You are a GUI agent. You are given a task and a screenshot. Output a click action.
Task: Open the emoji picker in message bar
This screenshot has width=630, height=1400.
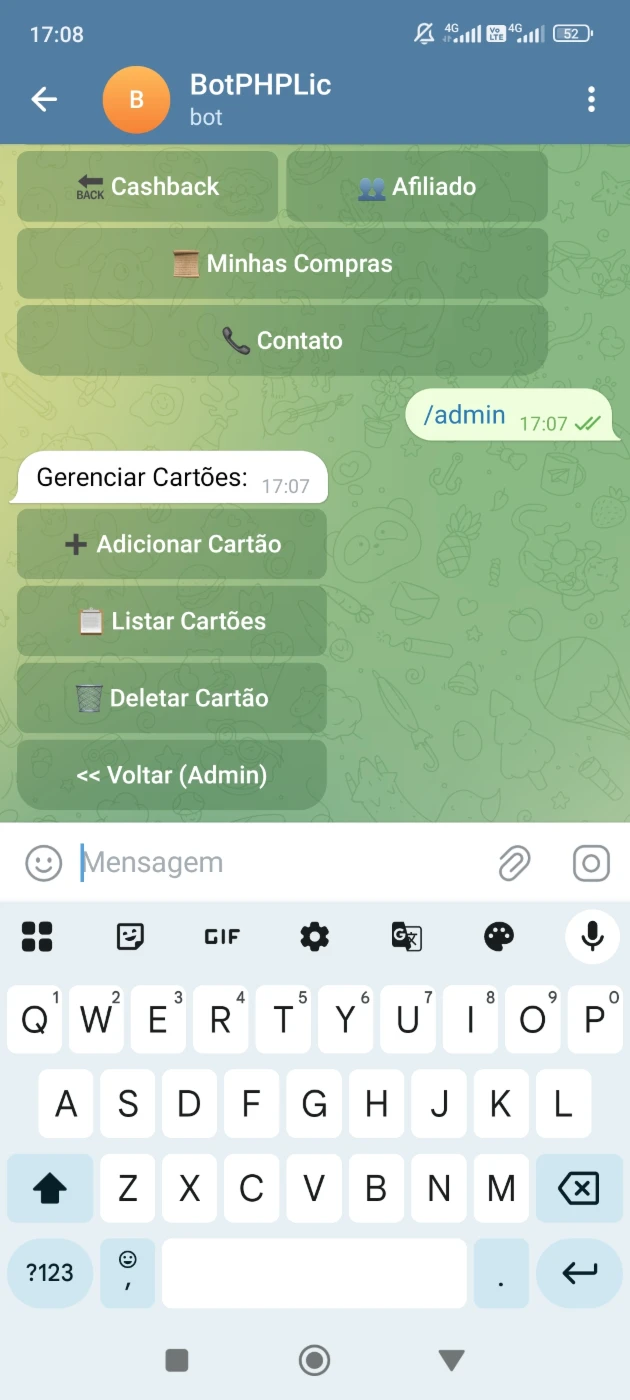43,863
